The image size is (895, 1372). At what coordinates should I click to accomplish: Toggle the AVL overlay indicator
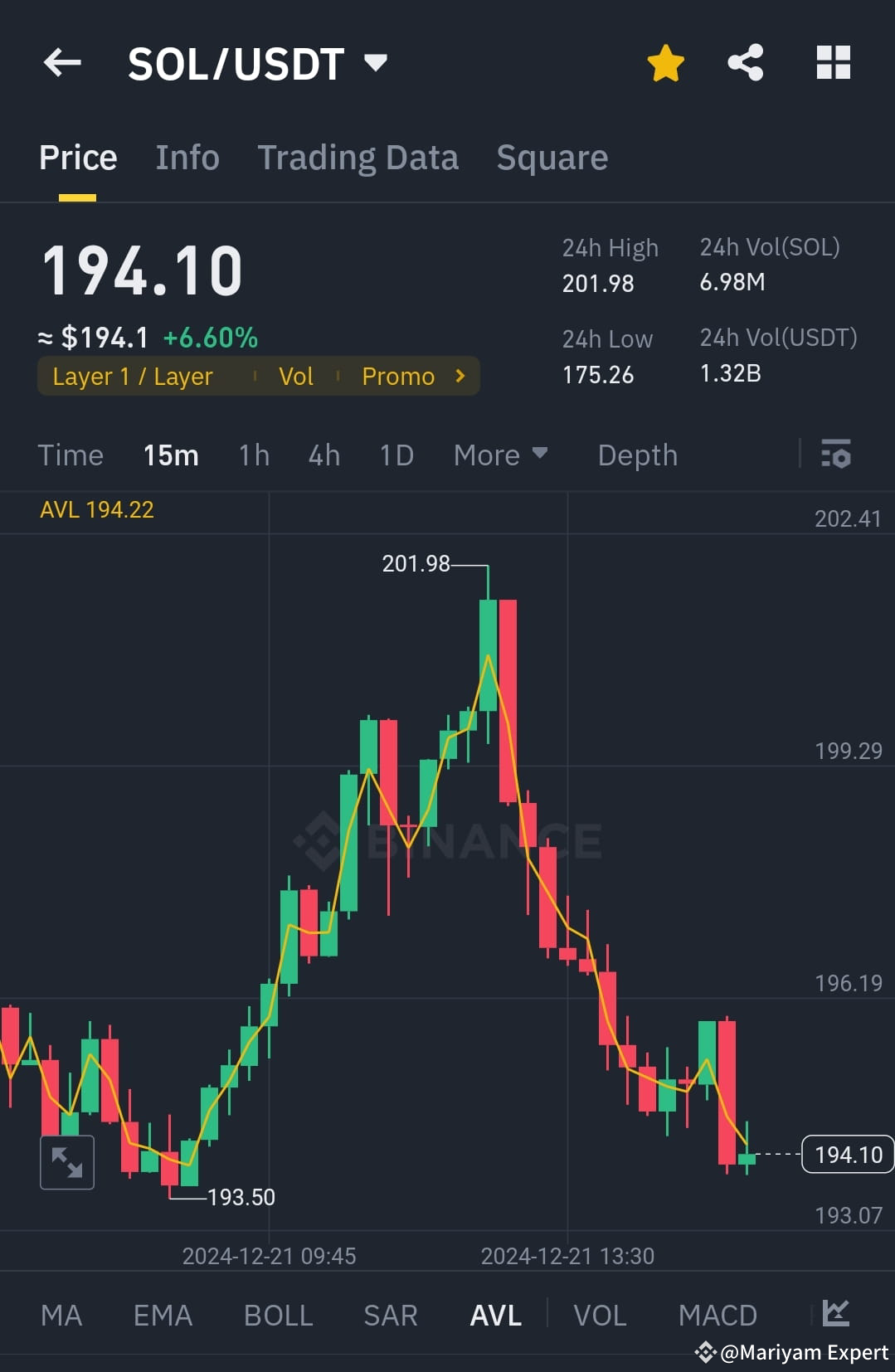point(494,1315)
